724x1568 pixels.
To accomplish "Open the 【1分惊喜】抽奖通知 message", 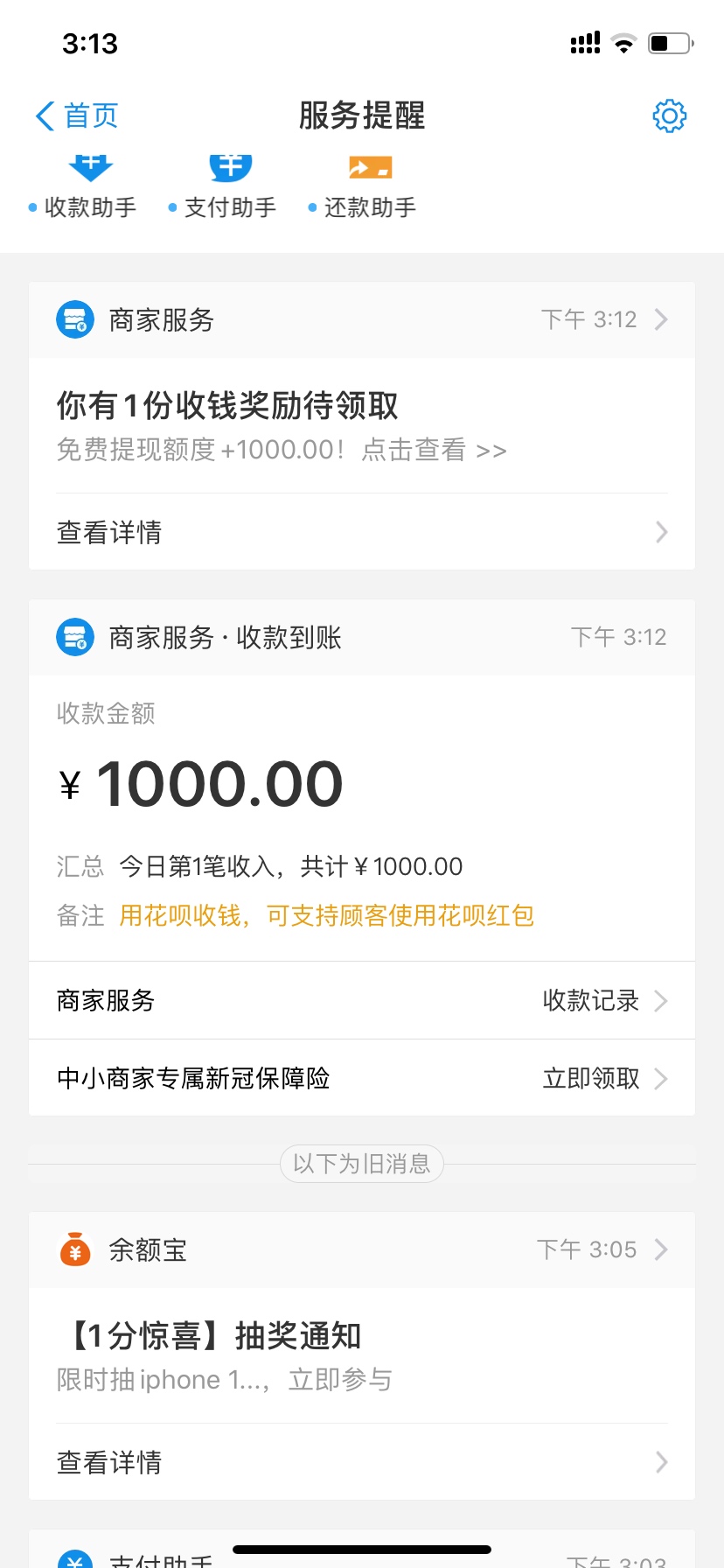I will click(362, 1356).
